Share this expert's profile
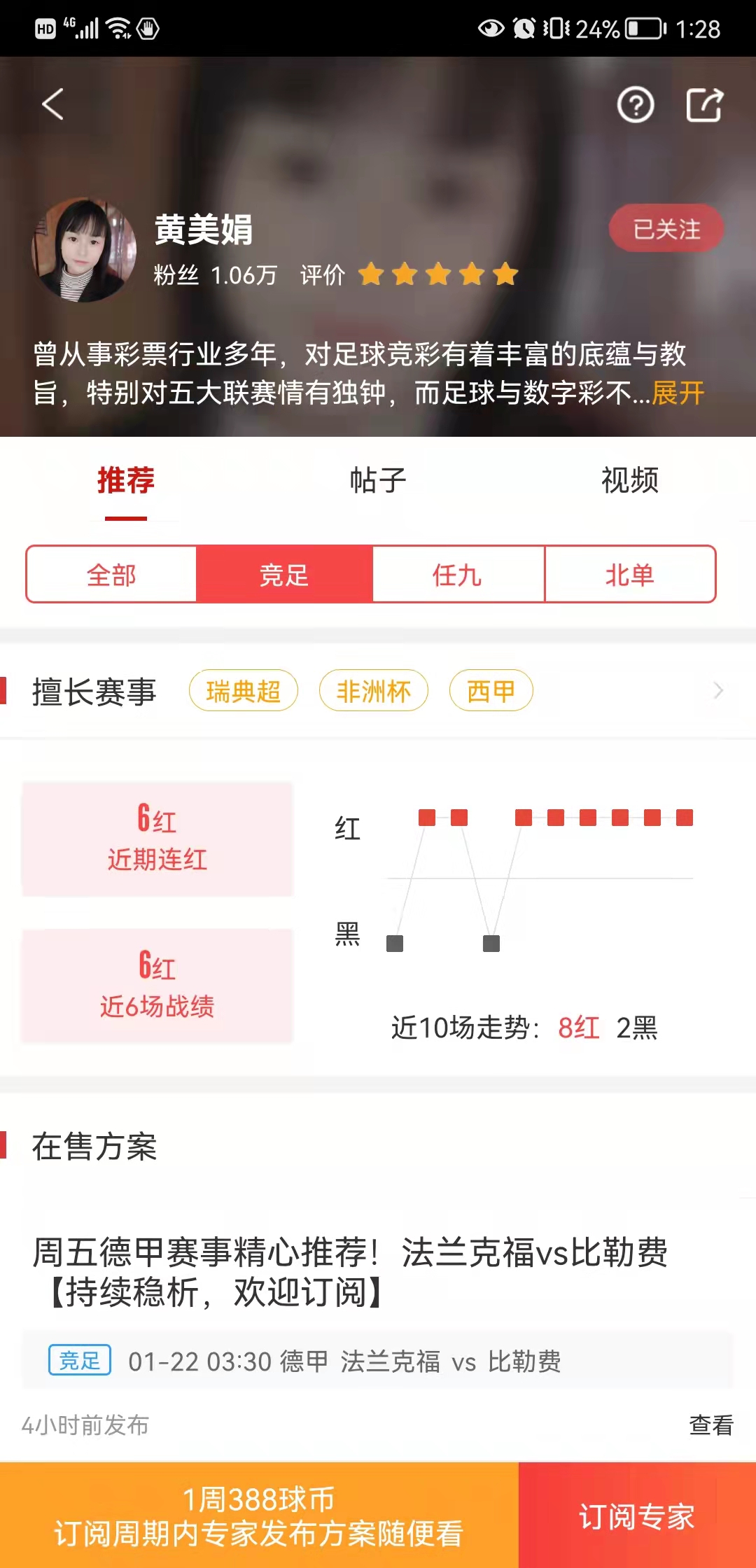756x1568 pixels. [703, 106]
